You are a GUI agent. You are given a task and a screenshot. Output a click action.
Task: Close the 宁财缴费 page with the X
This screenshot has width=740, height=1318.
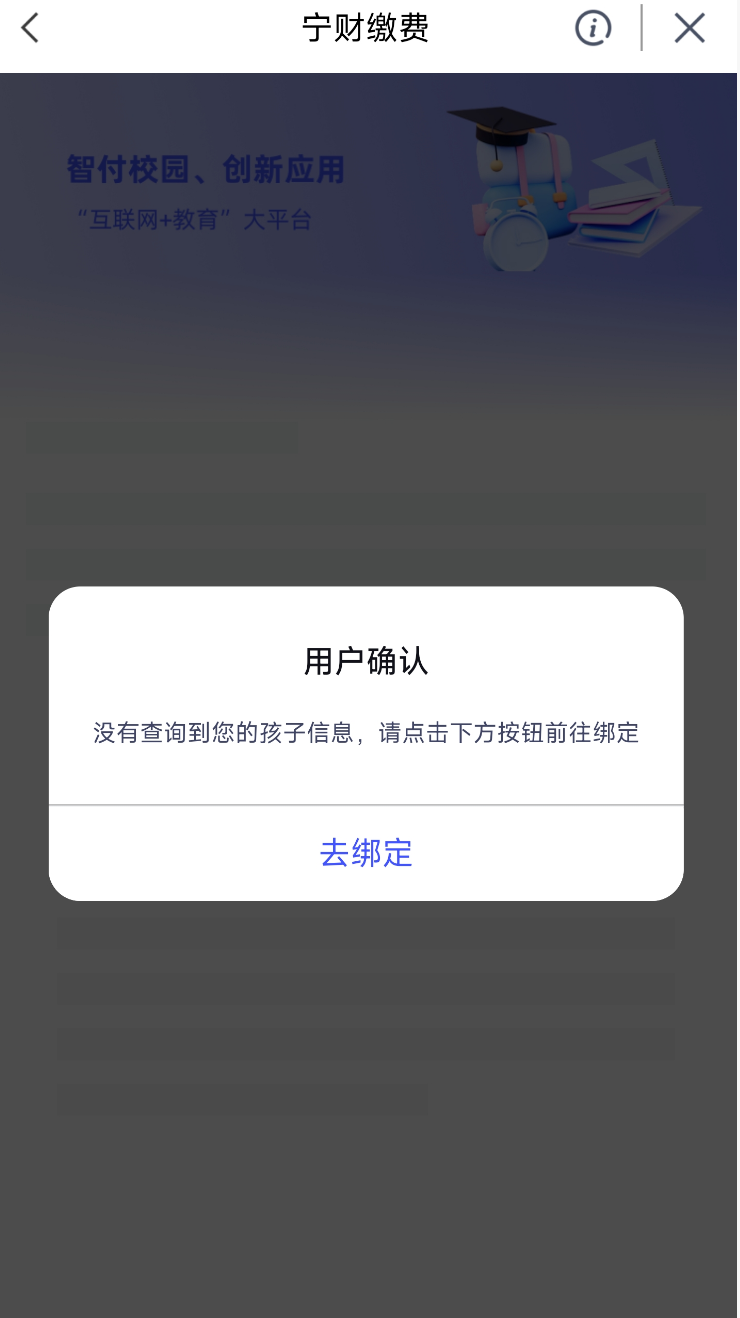point(689,28)
